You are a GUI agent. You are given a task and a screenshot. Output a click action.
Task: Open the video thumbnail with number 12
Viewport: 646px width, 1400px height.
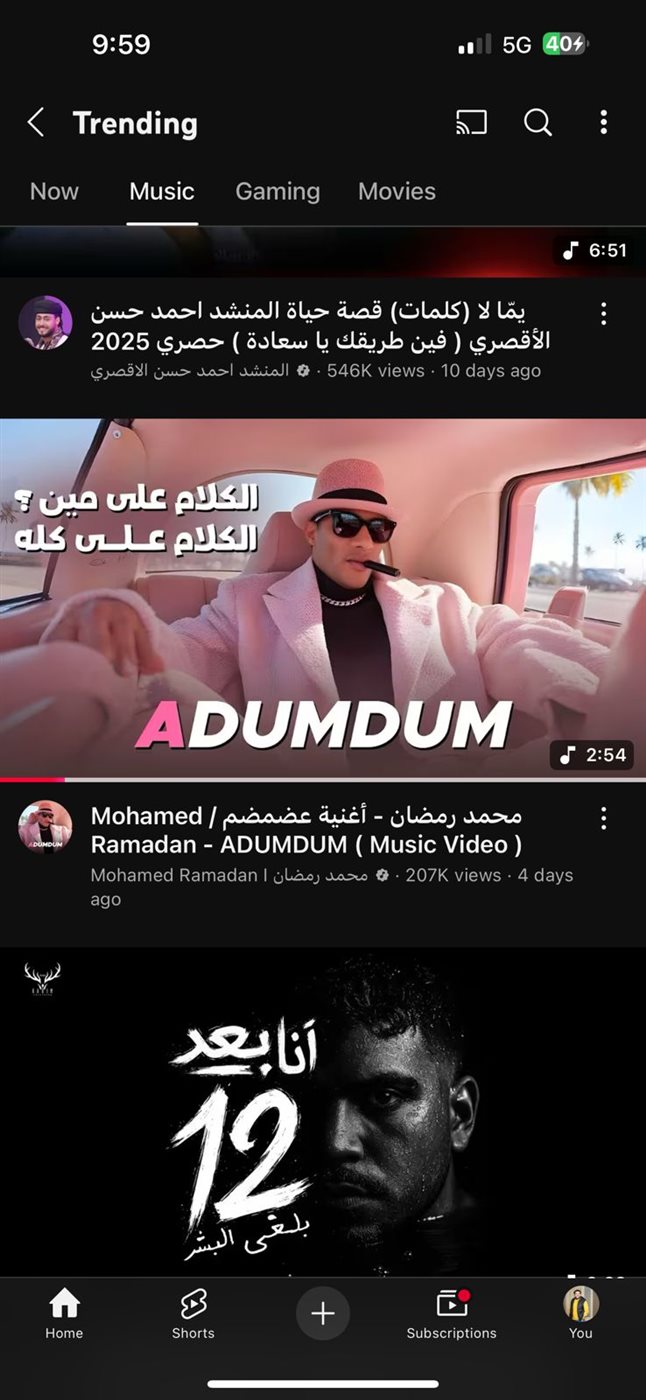coord(323,1110)
